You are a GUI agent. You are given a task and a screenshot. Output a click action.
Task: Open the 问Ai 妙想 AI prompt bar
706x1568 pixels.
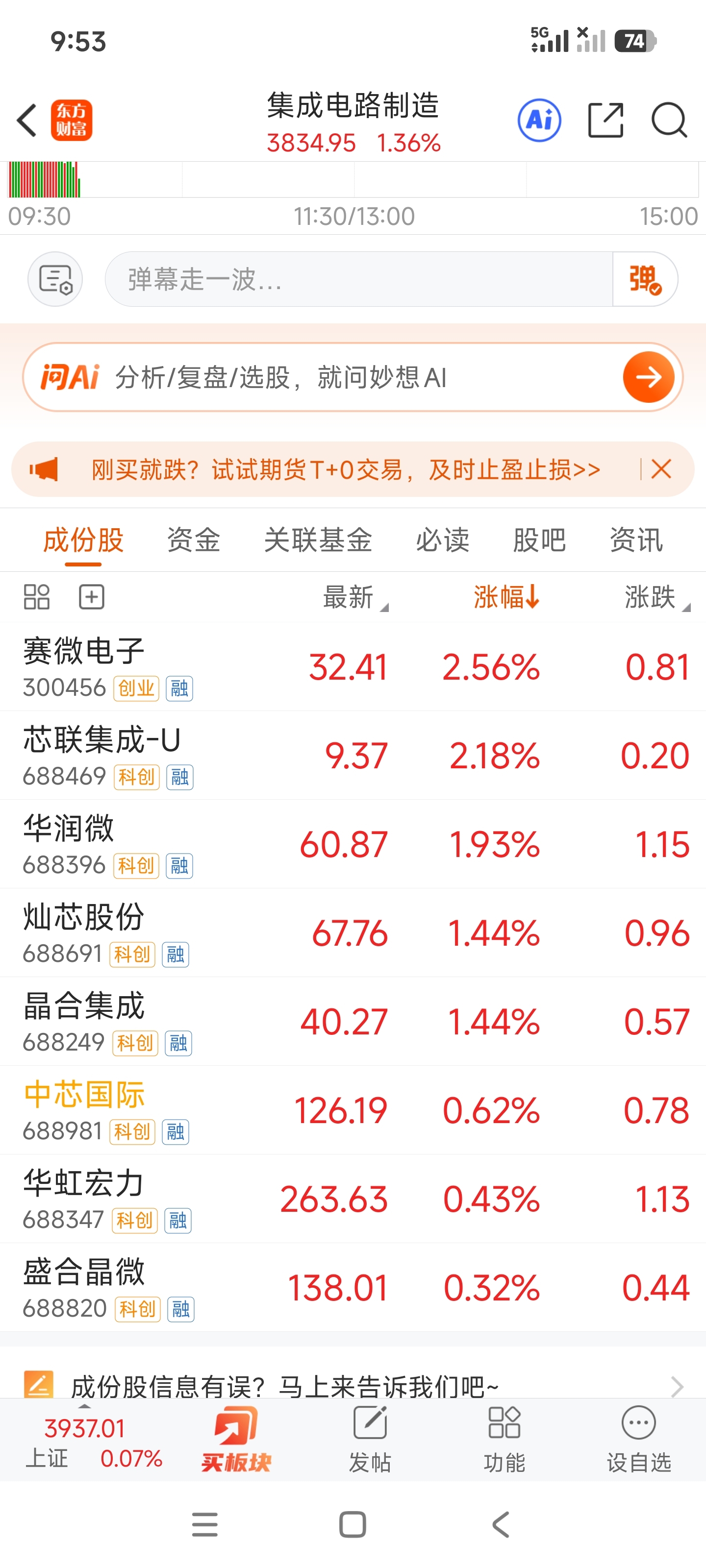pyautogui.click(x=353, y=377)
